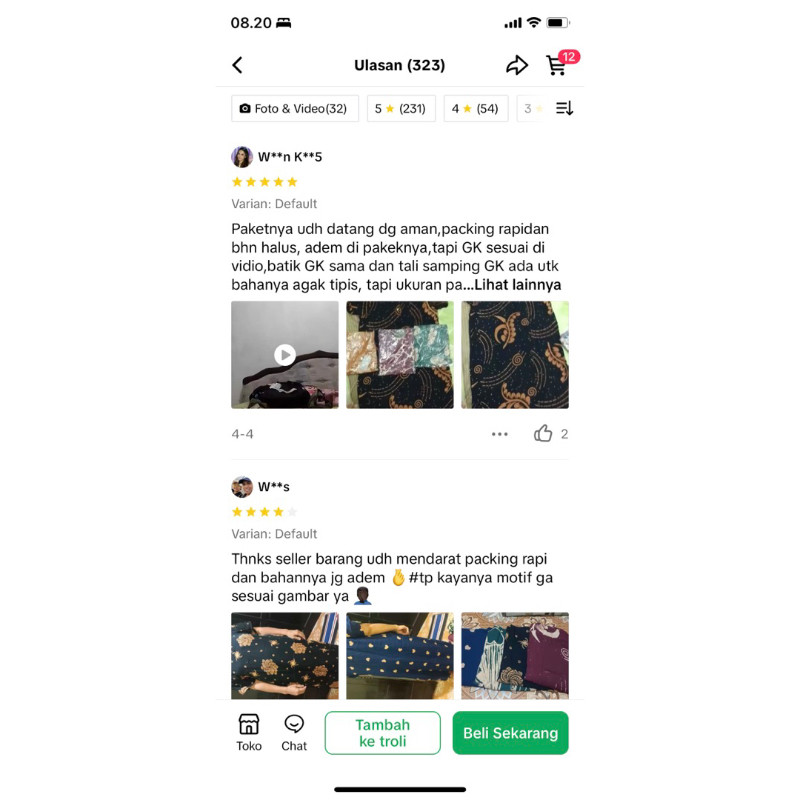This screenshot has height=800, width=800.
Task: Go back from the Ulasan page
Action: 237,65
